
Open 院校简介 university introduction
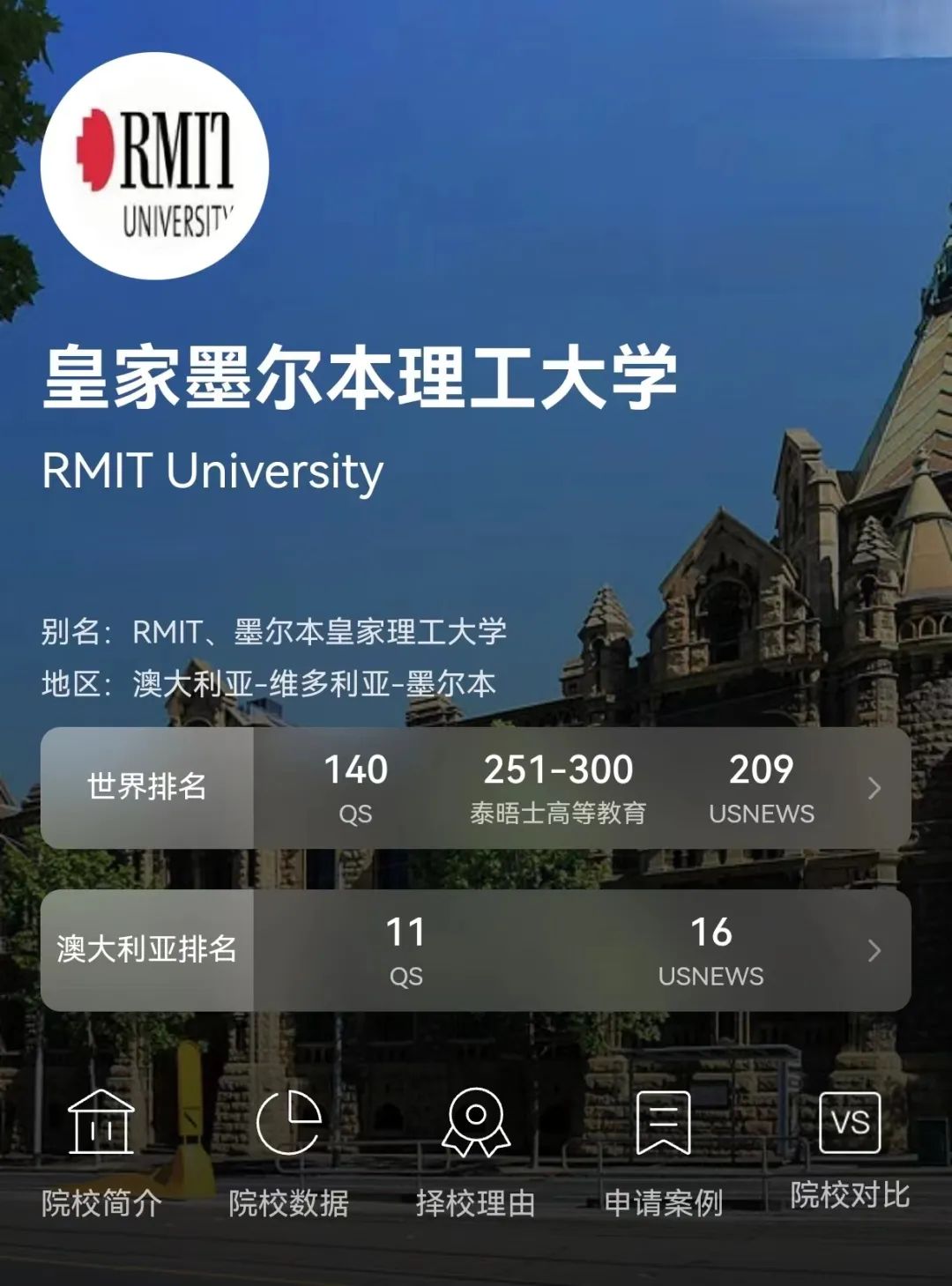(x=101, y=1152)
